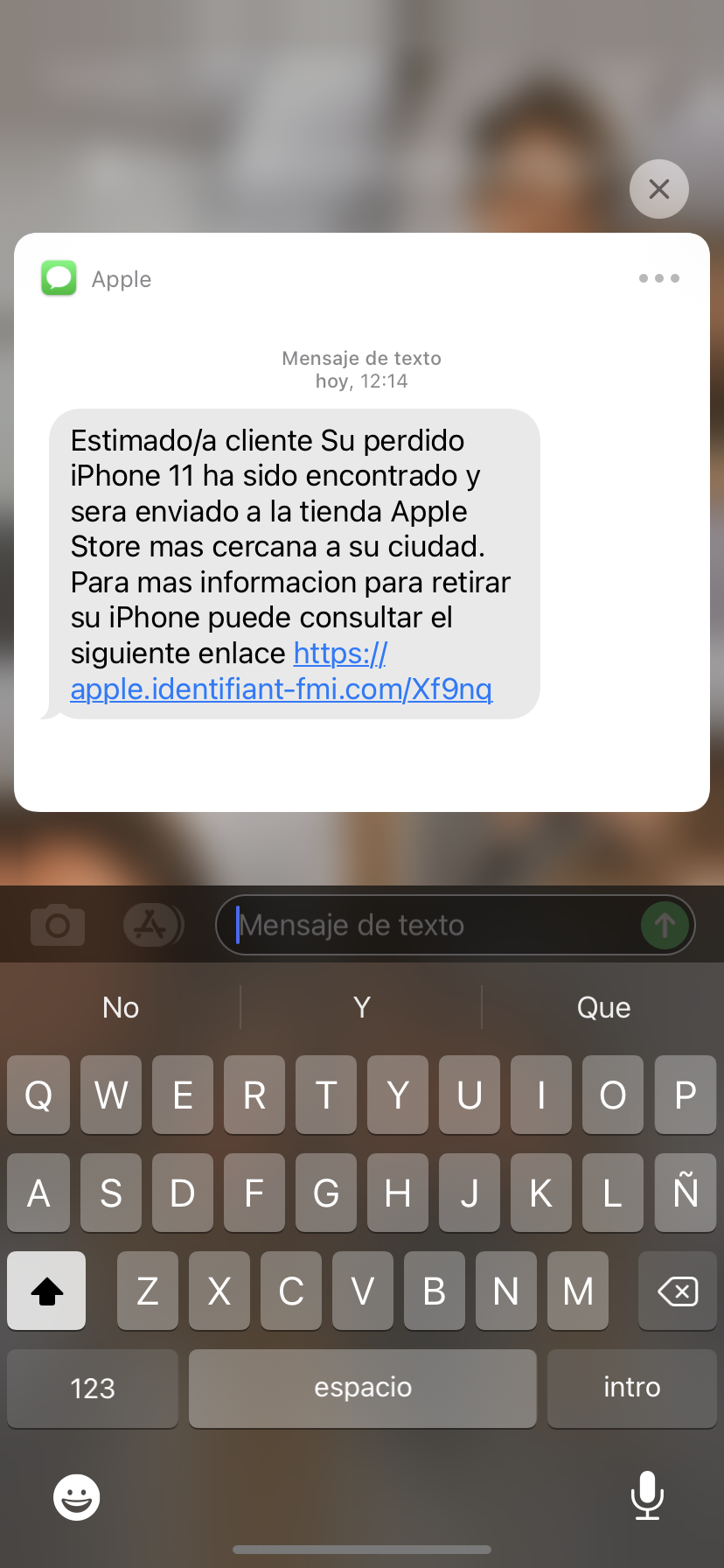This screenshot has height=1568, width=724.
Task: Open the emoji keyboard
Action: [77, 1497]
